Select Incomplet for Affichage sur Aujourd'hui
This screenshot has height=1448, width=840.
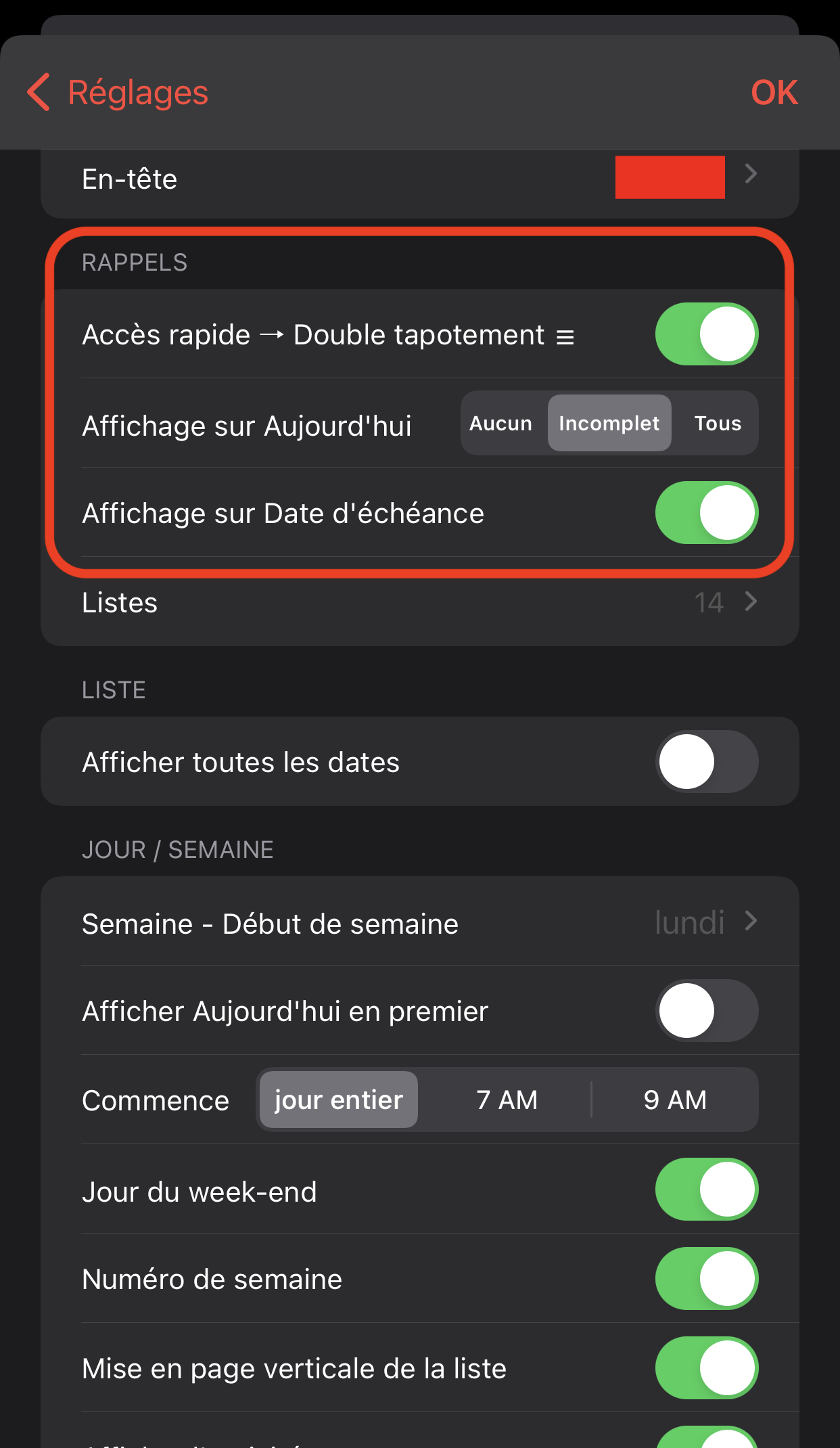pos(609,424)
